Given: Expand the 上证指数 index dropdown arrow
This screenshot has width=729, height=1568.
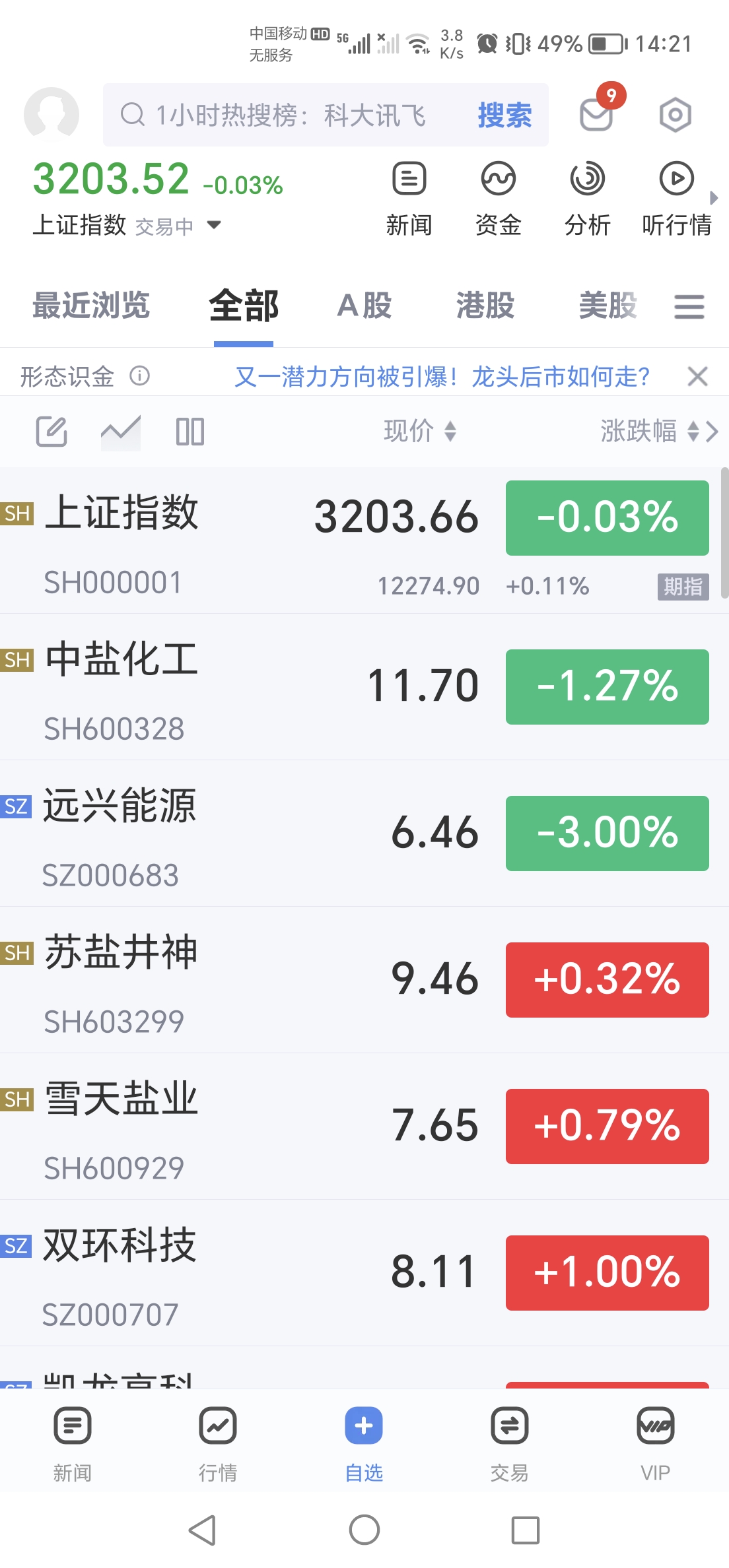Looking at the screenshot, I should click(213, 225).
